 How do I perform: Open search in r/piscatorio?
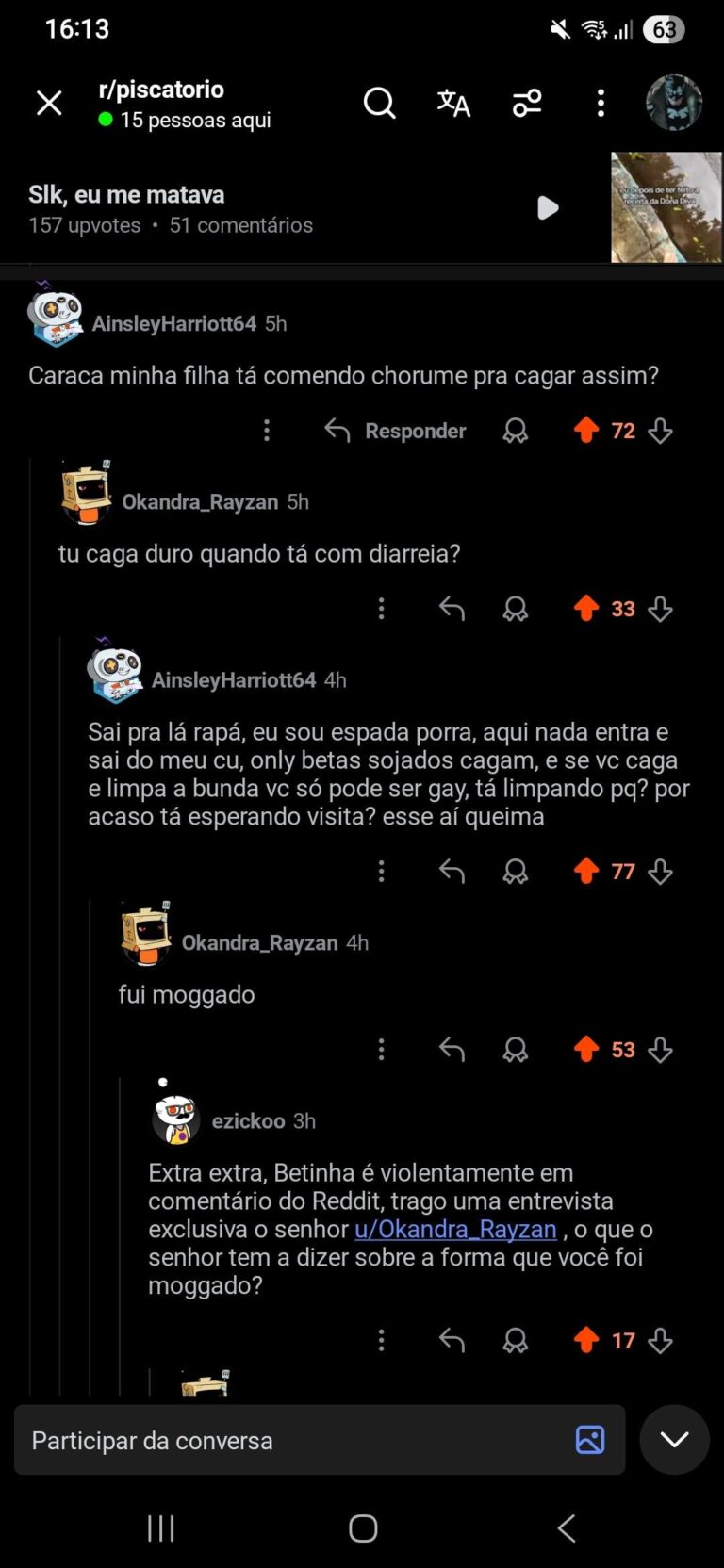click(379, 103)
